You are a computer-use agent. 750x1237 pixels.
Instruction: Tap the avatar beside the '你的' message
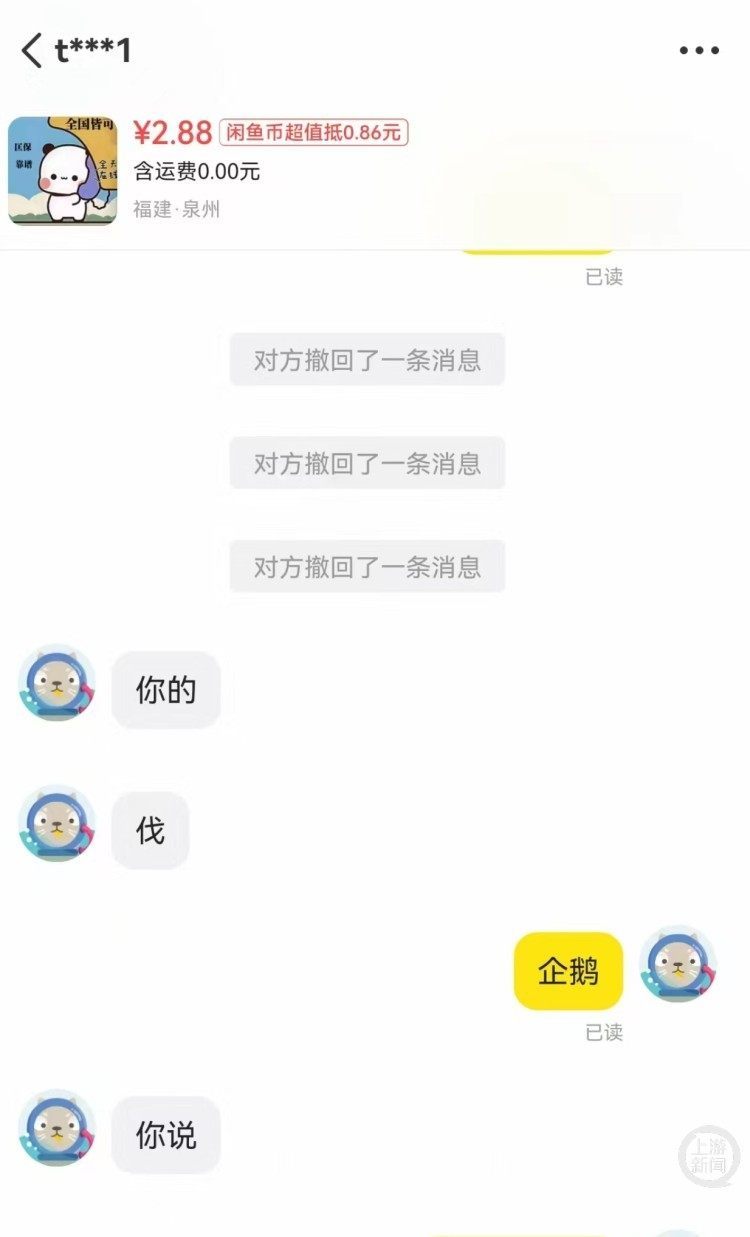tap(57, 684)
